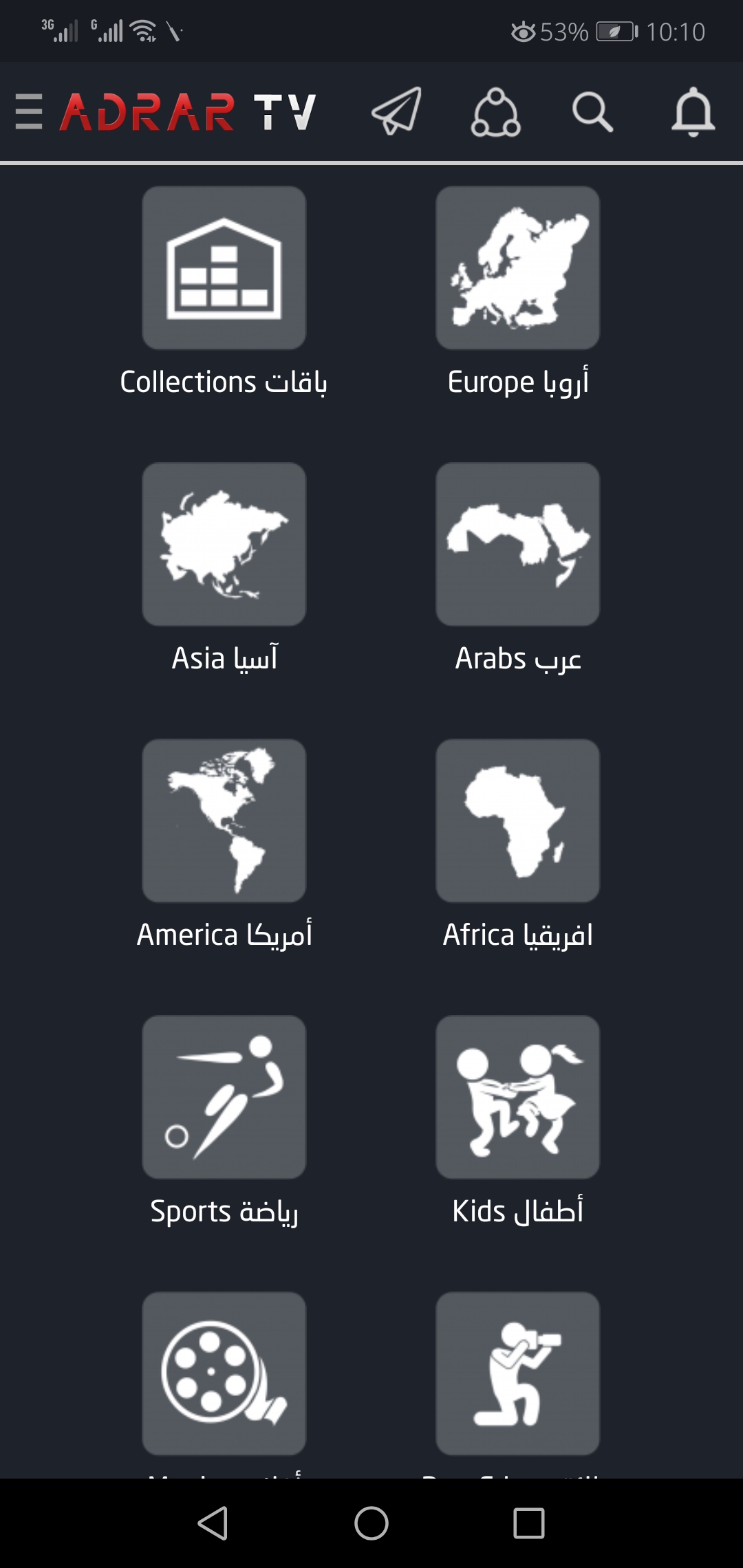Return to the home screen
This screenshot has height=1568, width=743.
click(x=371, y=1523)
